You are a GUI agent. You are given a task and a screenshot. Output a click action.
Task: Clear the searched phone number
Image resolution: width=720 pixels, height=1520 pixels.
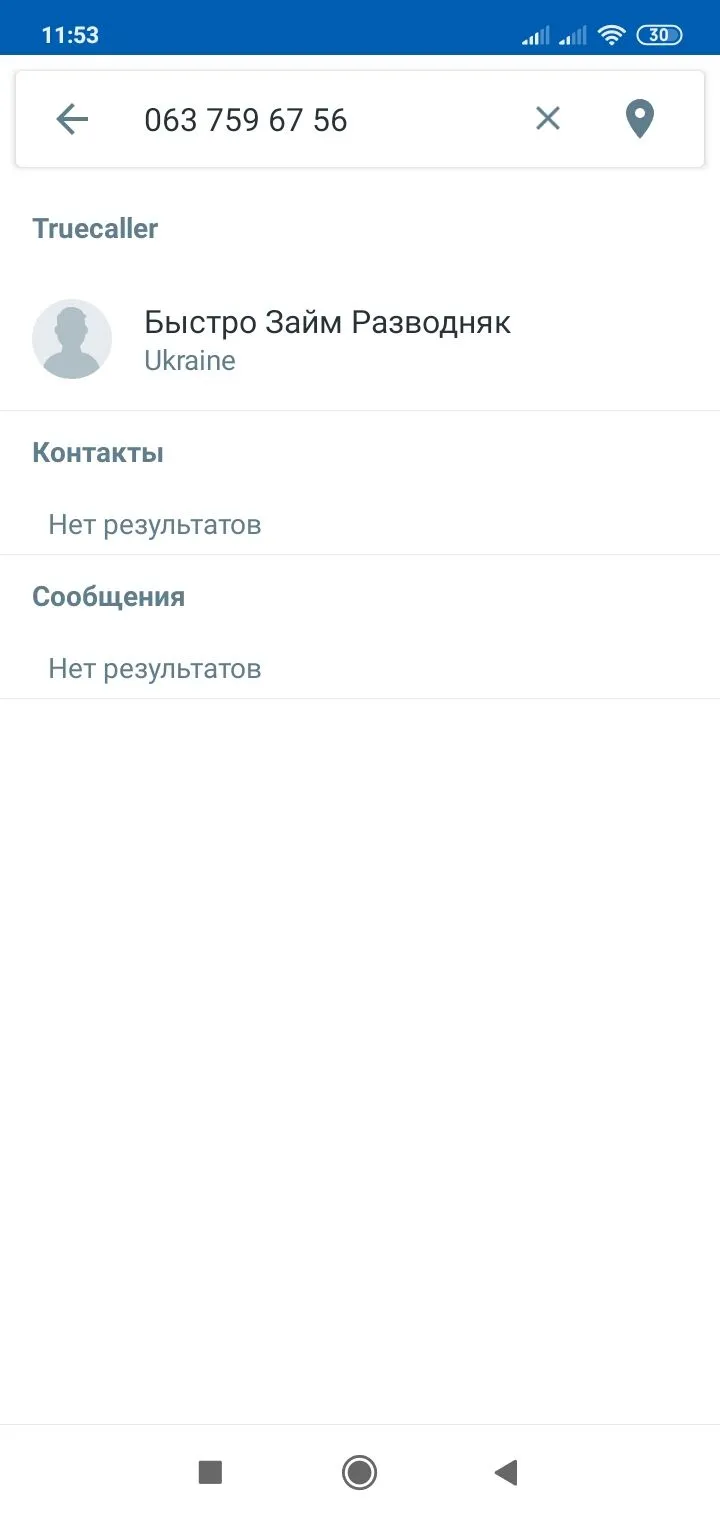[547, 119]
